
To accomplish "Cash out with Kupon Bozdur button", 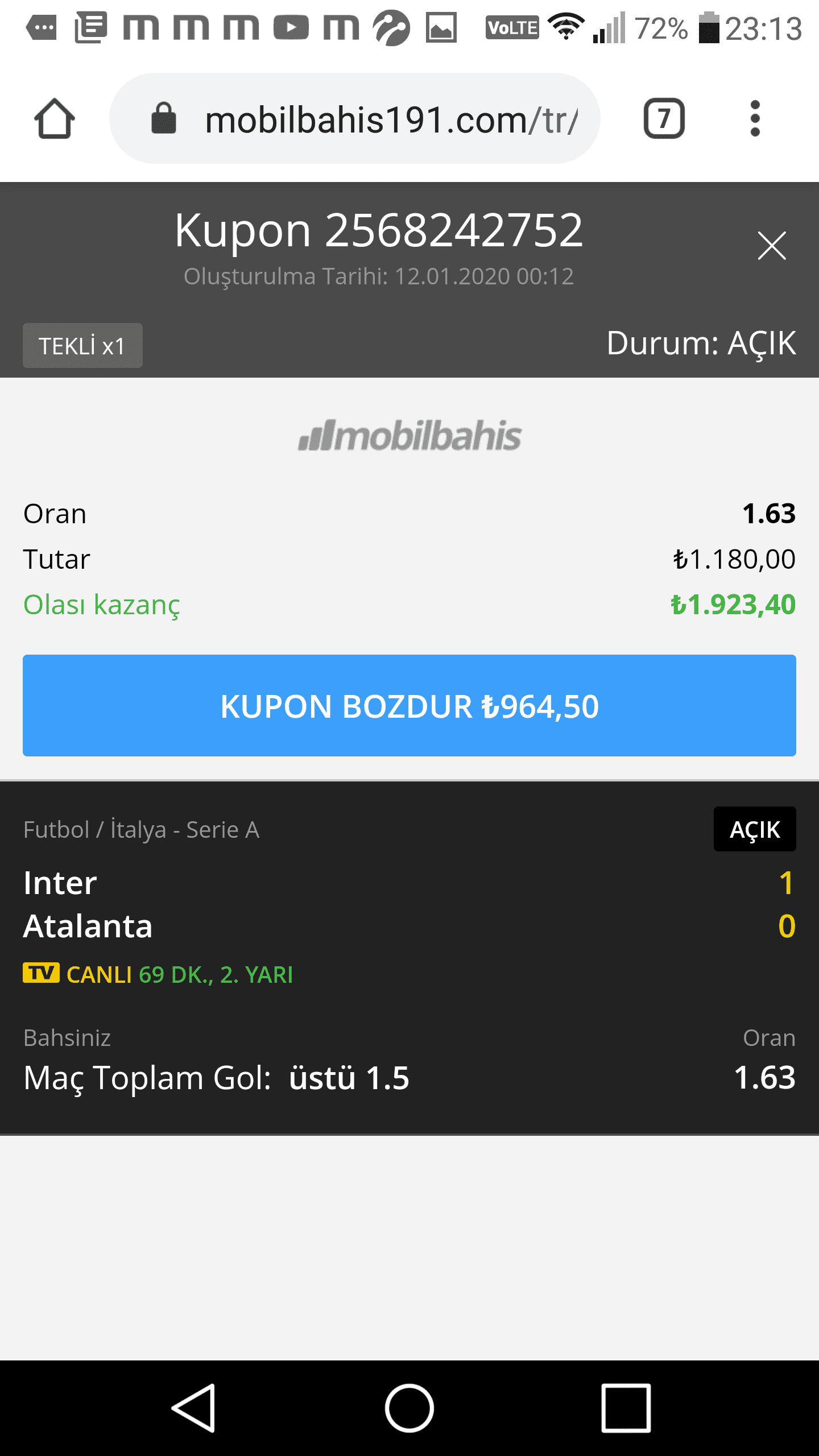I will (409, 705).
